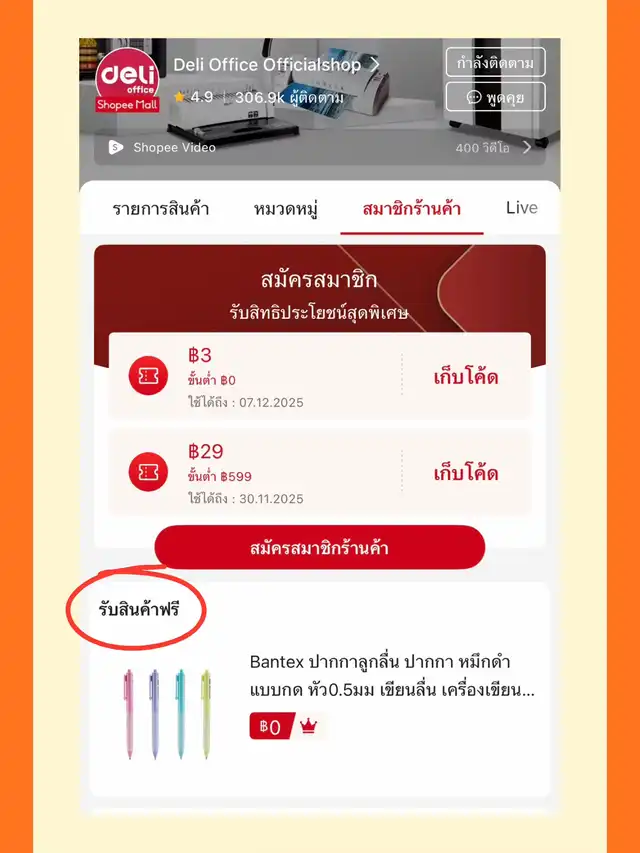
Task: Tap the สมัครสมาชิกร้านค้า button
Action: [x=319, y=548]
